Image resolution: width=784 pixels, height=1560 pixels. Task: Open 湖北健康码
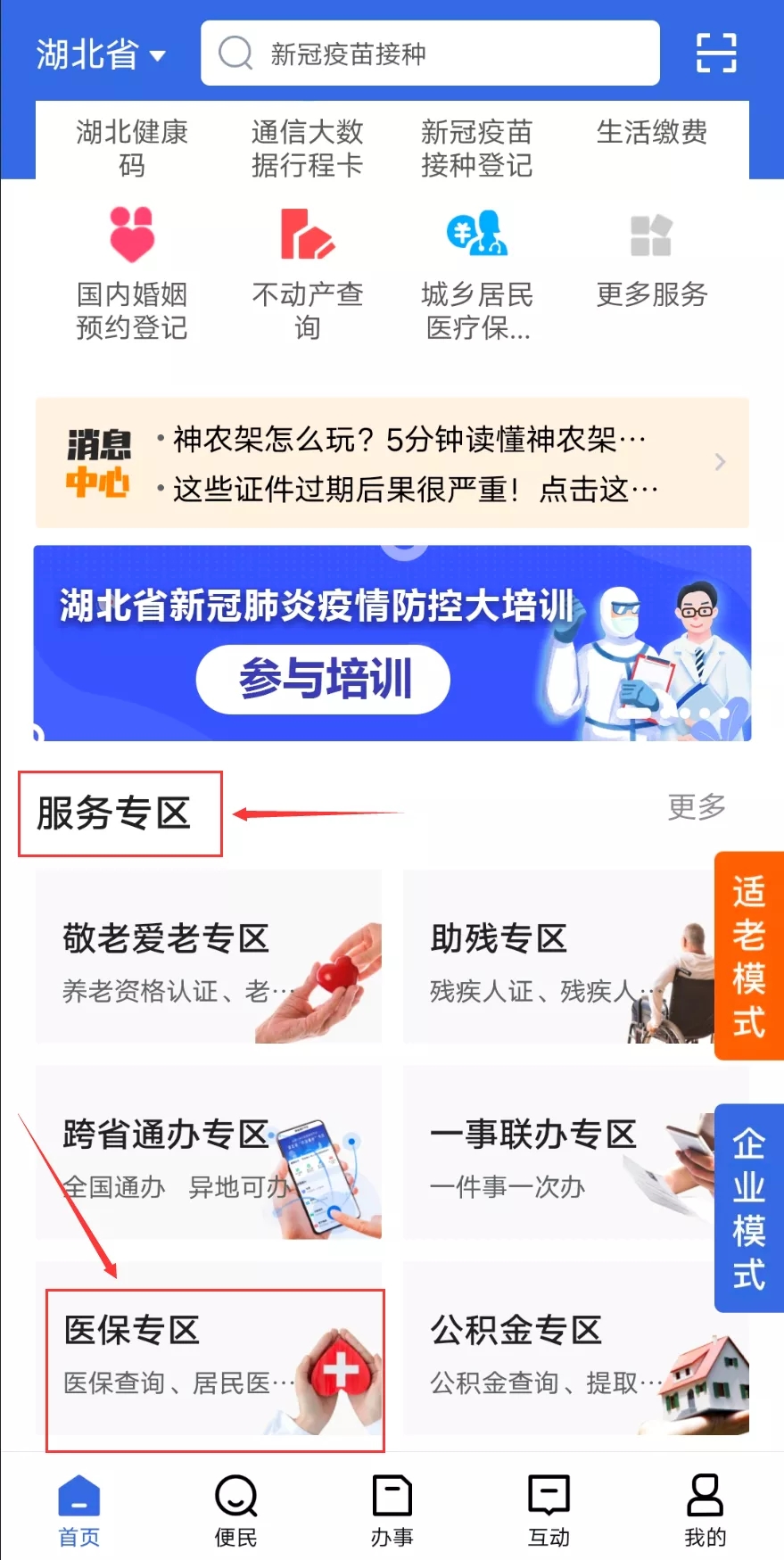click(x=132, y=148)
